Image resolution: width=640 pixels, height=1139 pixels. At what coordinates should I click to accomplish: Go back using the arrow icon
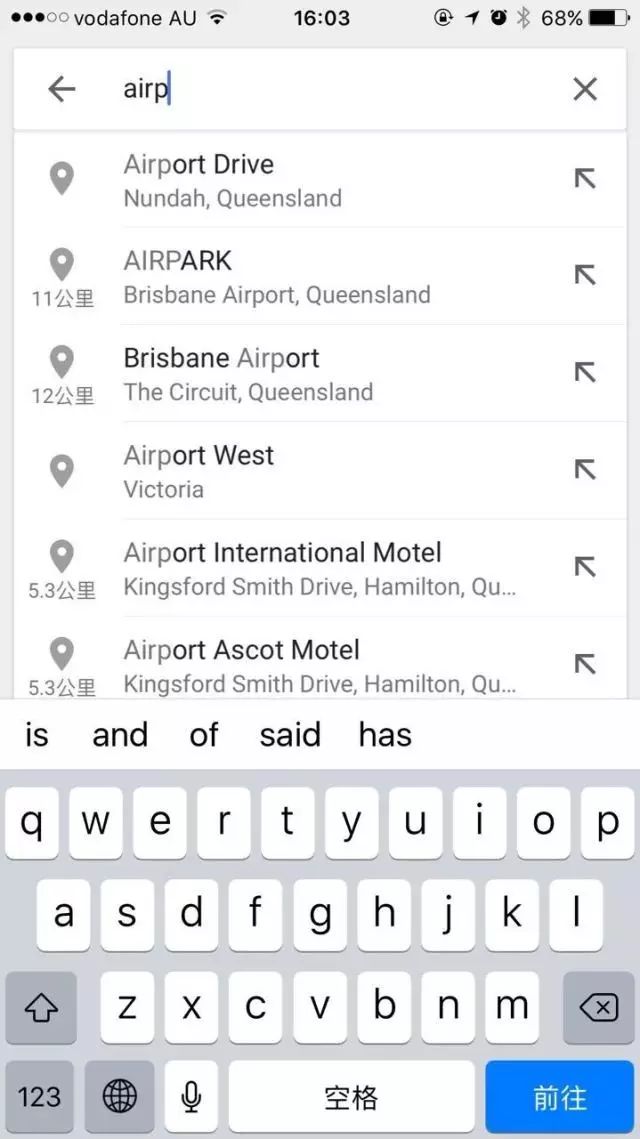(x=62, y=89)
